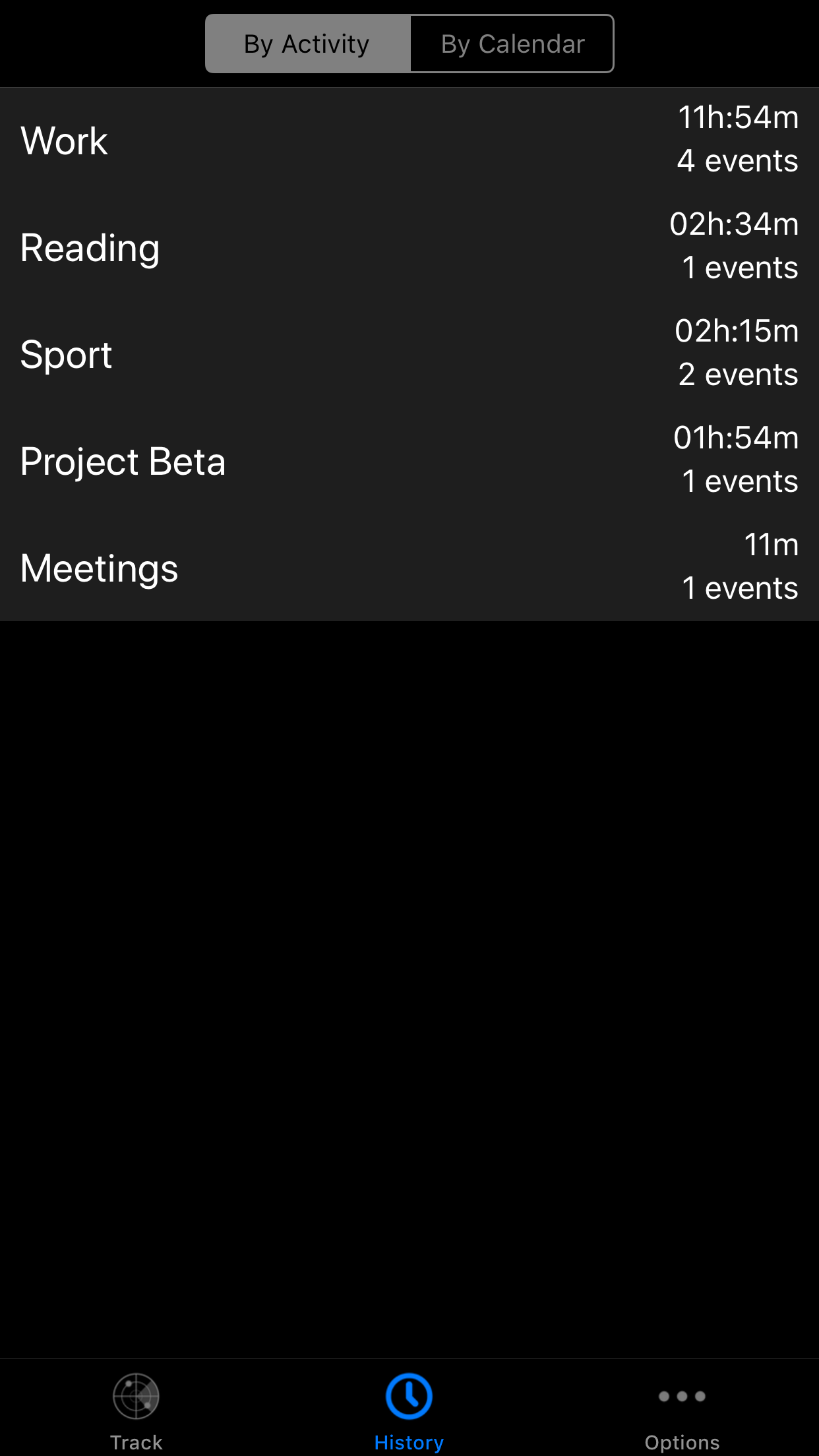Image resolution: width=819 pixels, height=1456 pixels.
Task: Switch to By Calendar view
Action: (512, 44)
